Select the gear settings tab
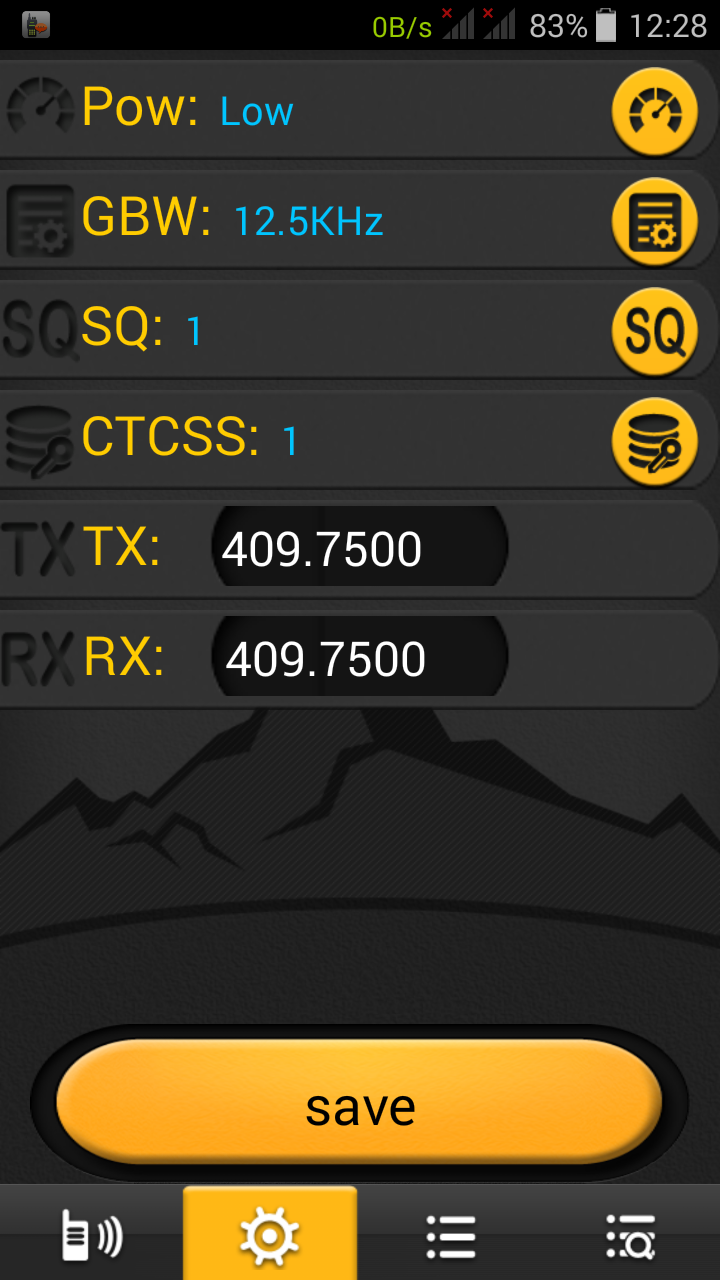720x1280 pixels. (270, 1236)
